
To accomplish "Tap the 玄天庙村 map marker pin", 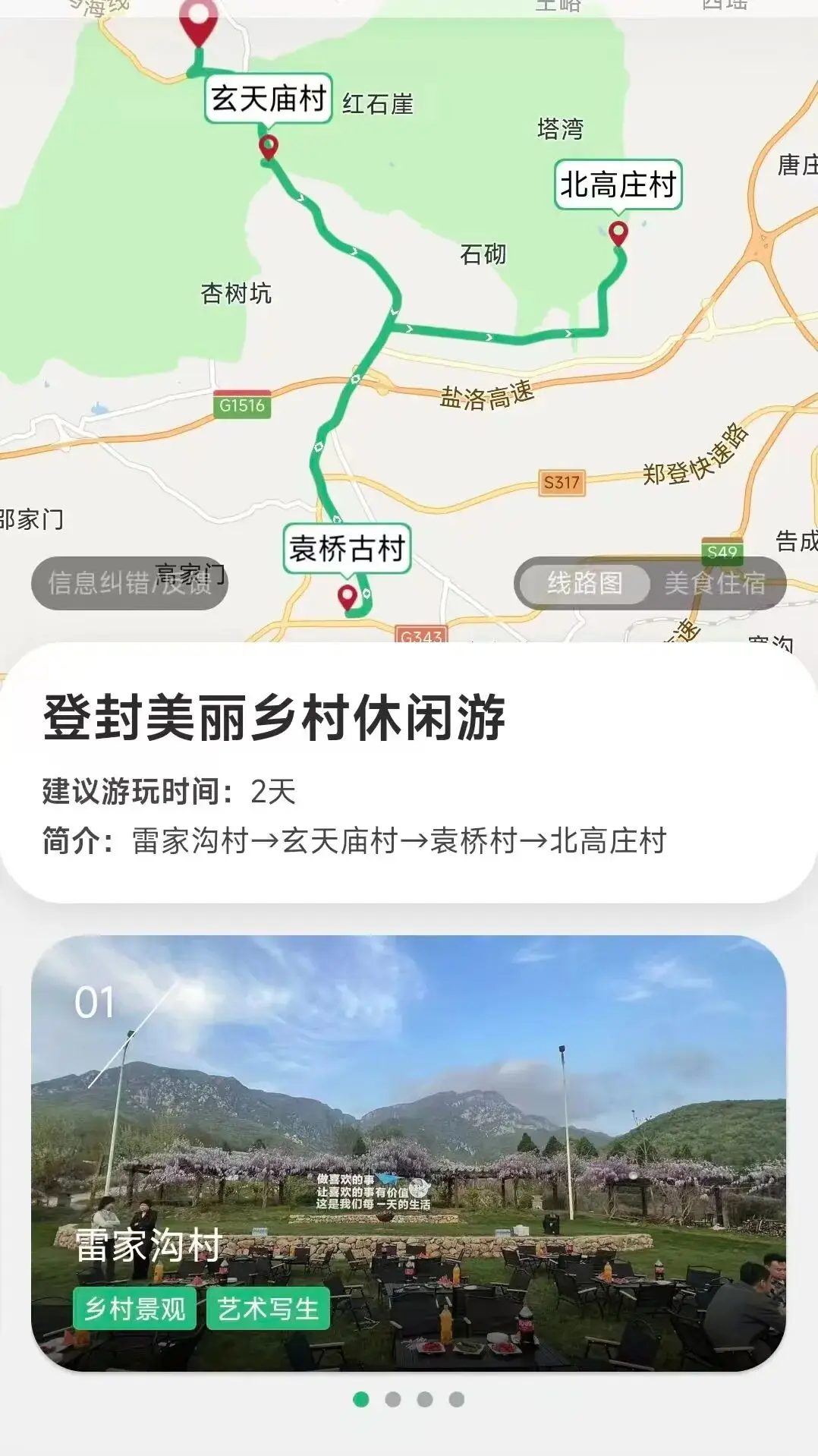I will (267, 146).
